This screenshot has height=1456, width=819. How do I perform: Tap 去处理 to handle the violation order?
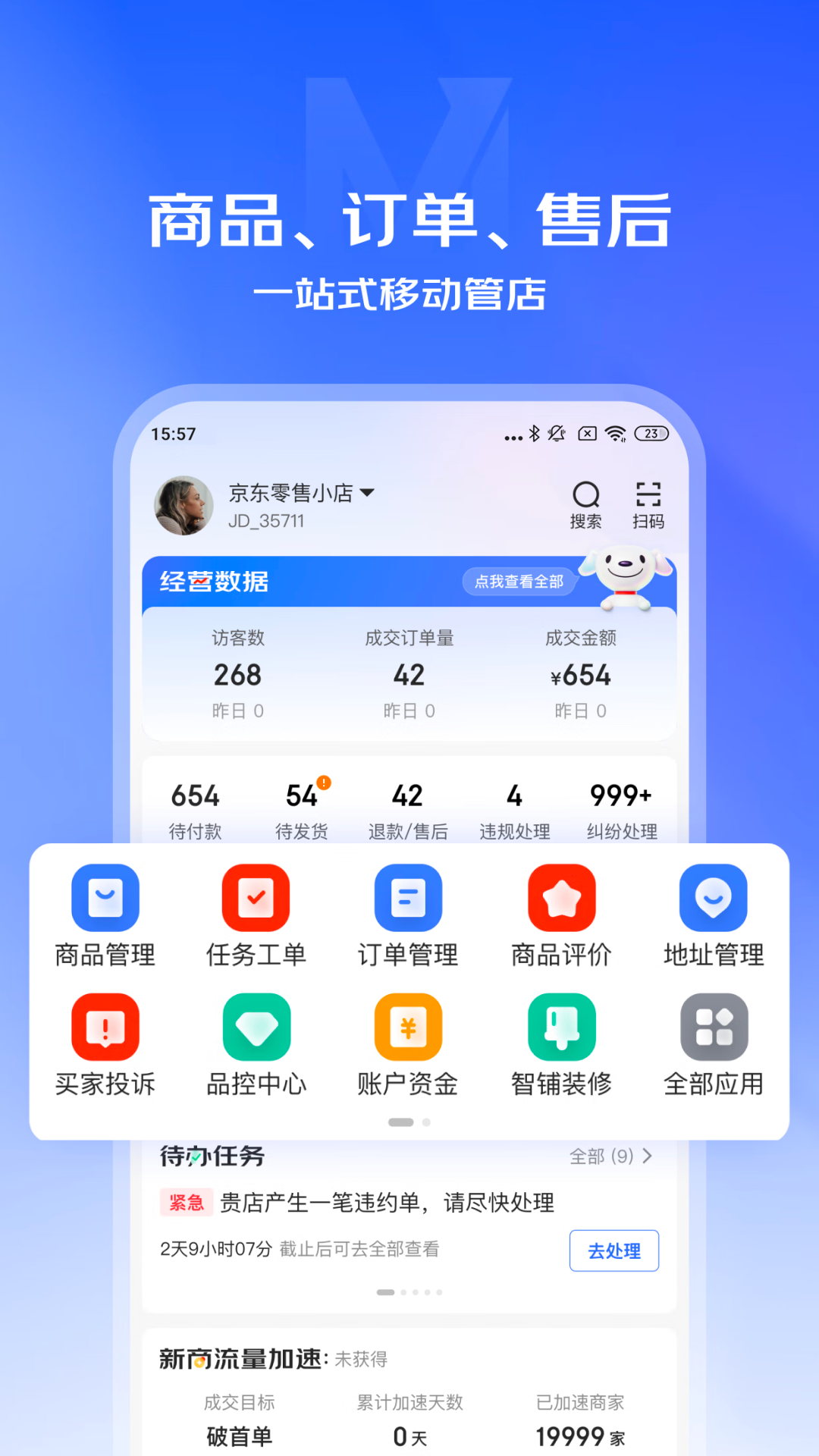tap(614, 1251)
